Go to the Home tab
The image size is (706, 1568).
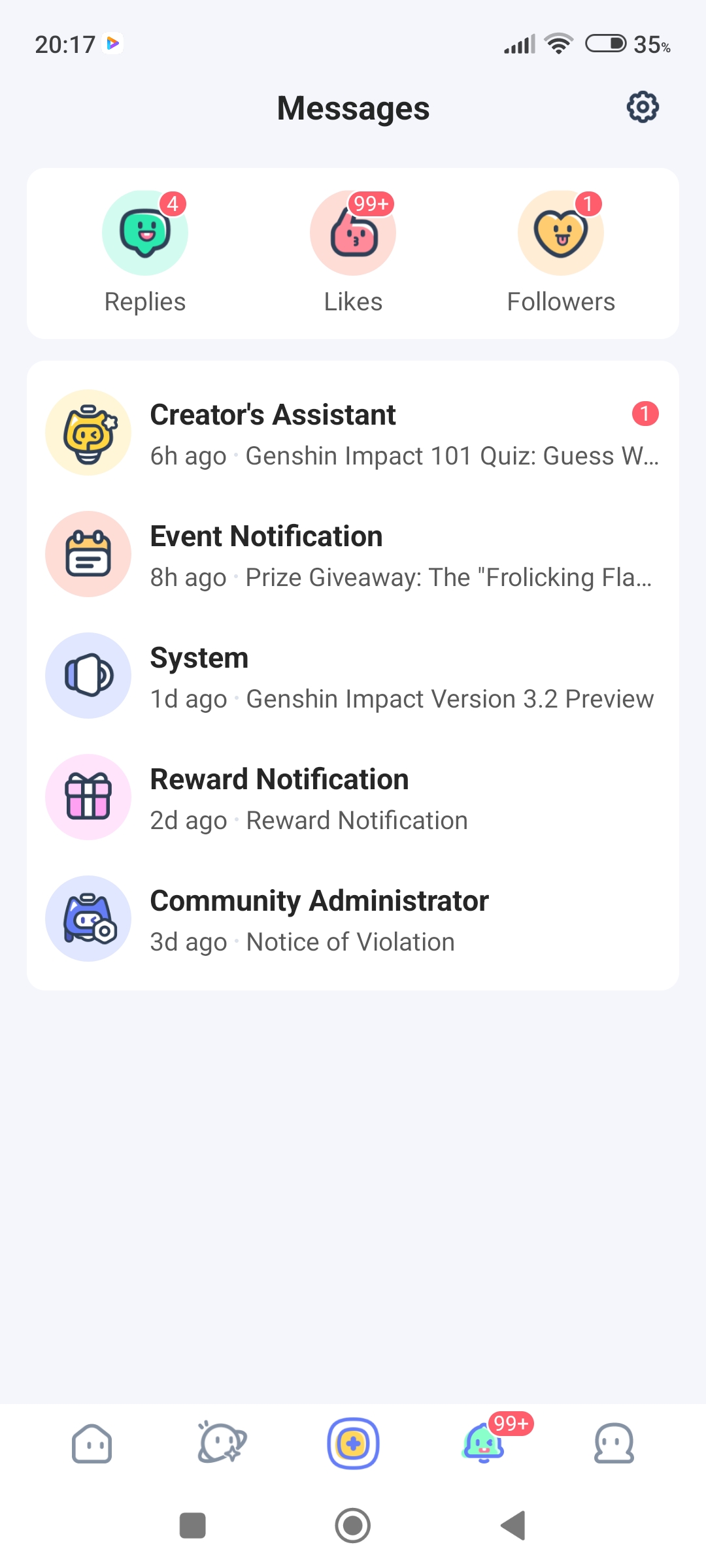tap(92, 1443)
